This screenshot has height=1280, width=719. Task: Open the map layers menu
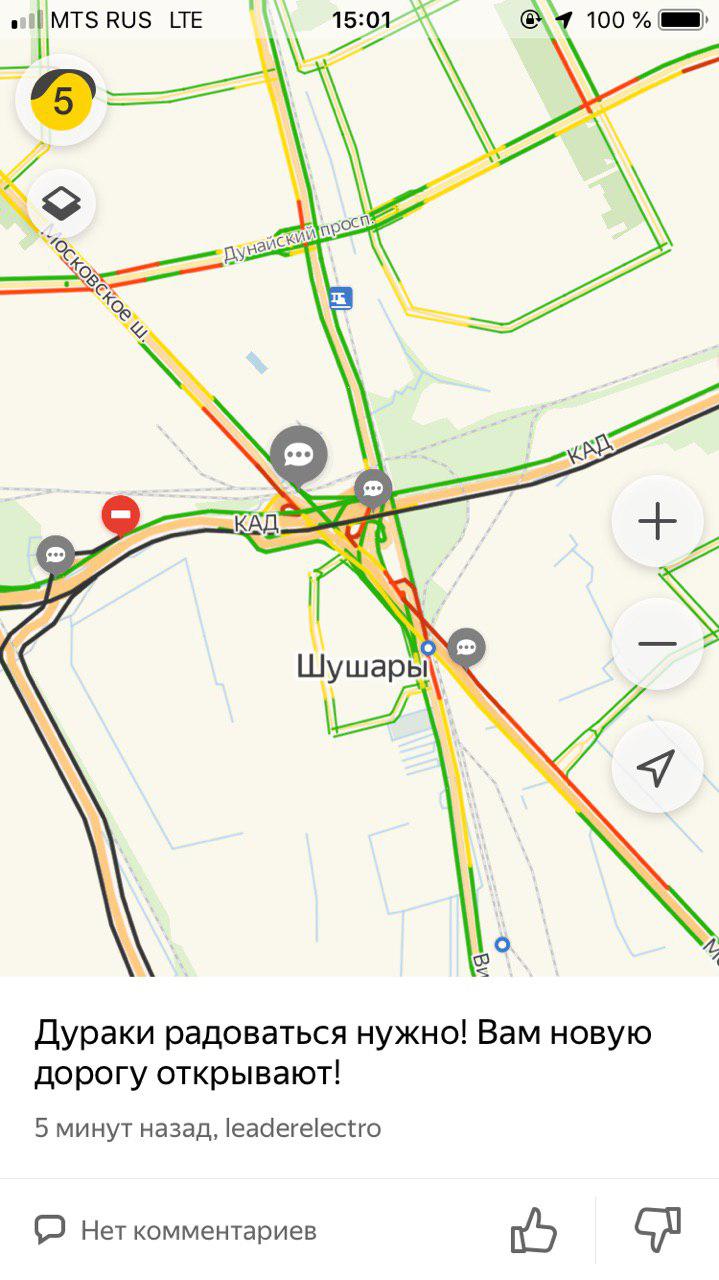(62, 204)
